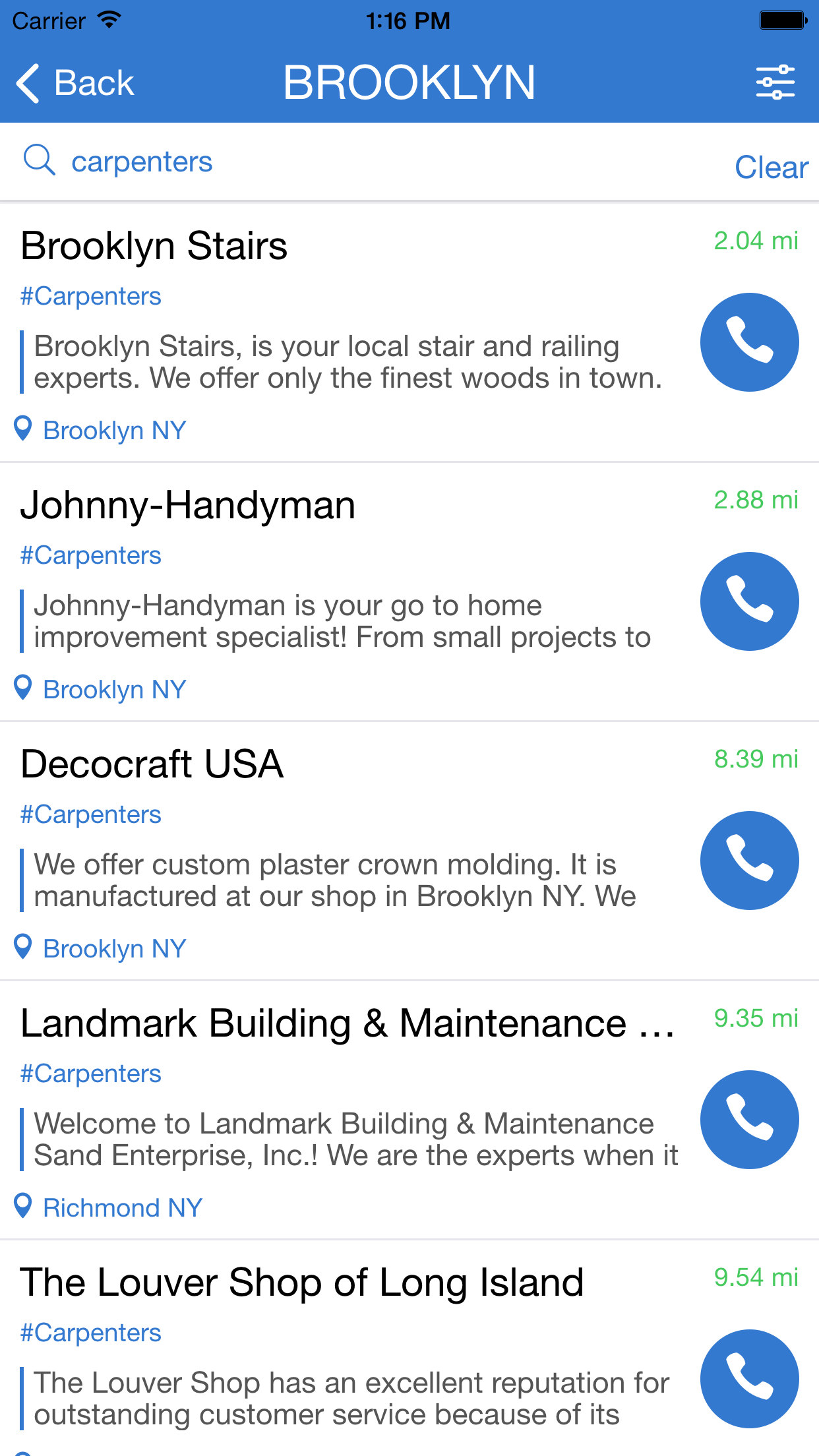819x1456 pixels.
Task: Call Landmark Building & Maintenance
Action: coord(749,1120)
